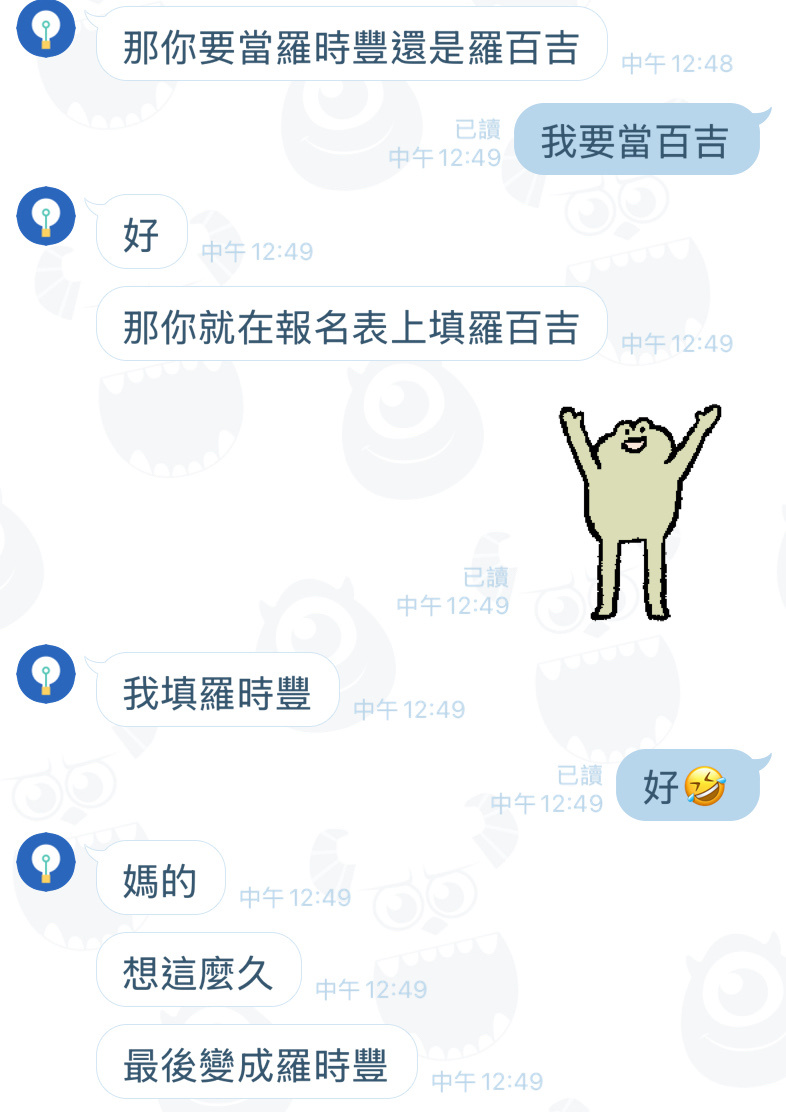The image size is (786, 1112).
Task: View profile from avatar beside 我填羅時豐
Action: point(46,673)
